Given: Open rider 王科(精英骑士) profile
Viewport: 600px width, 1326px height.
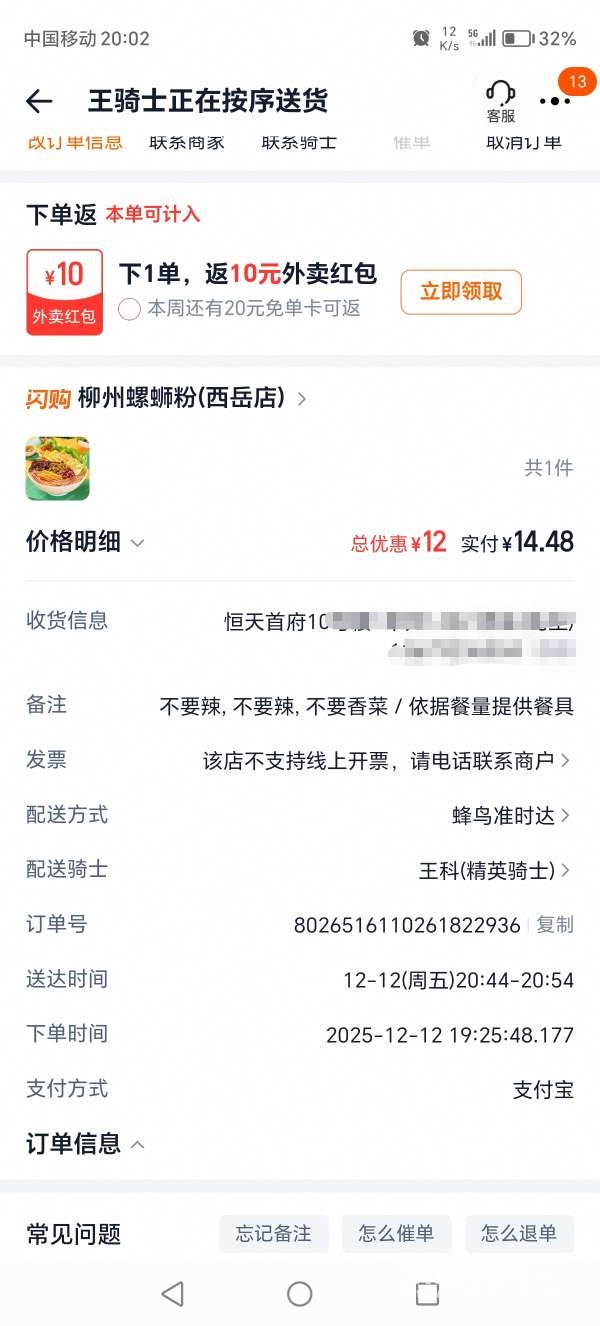Looking at the screenshot, I should 494,871.
